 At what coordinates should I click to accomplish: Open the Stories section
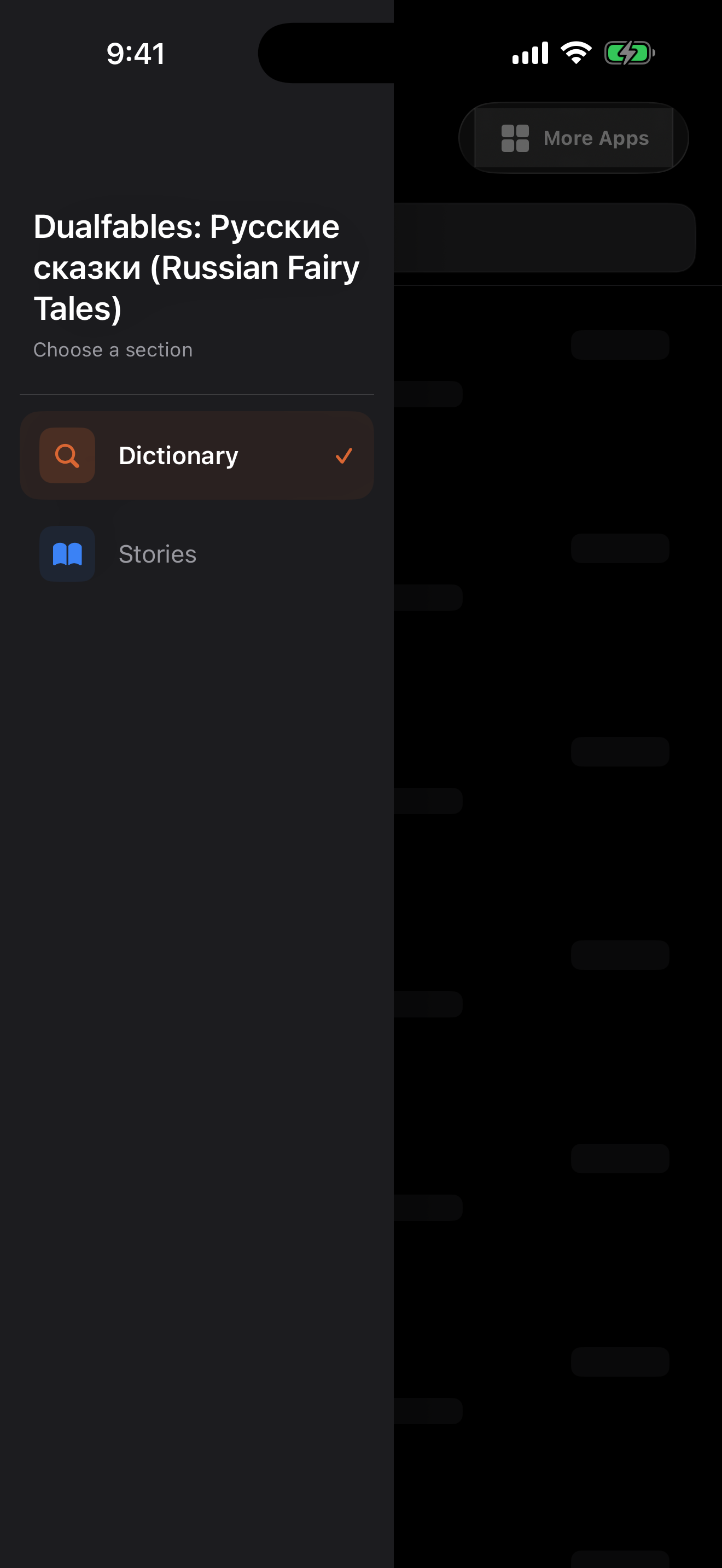click(x=196, y=554)
